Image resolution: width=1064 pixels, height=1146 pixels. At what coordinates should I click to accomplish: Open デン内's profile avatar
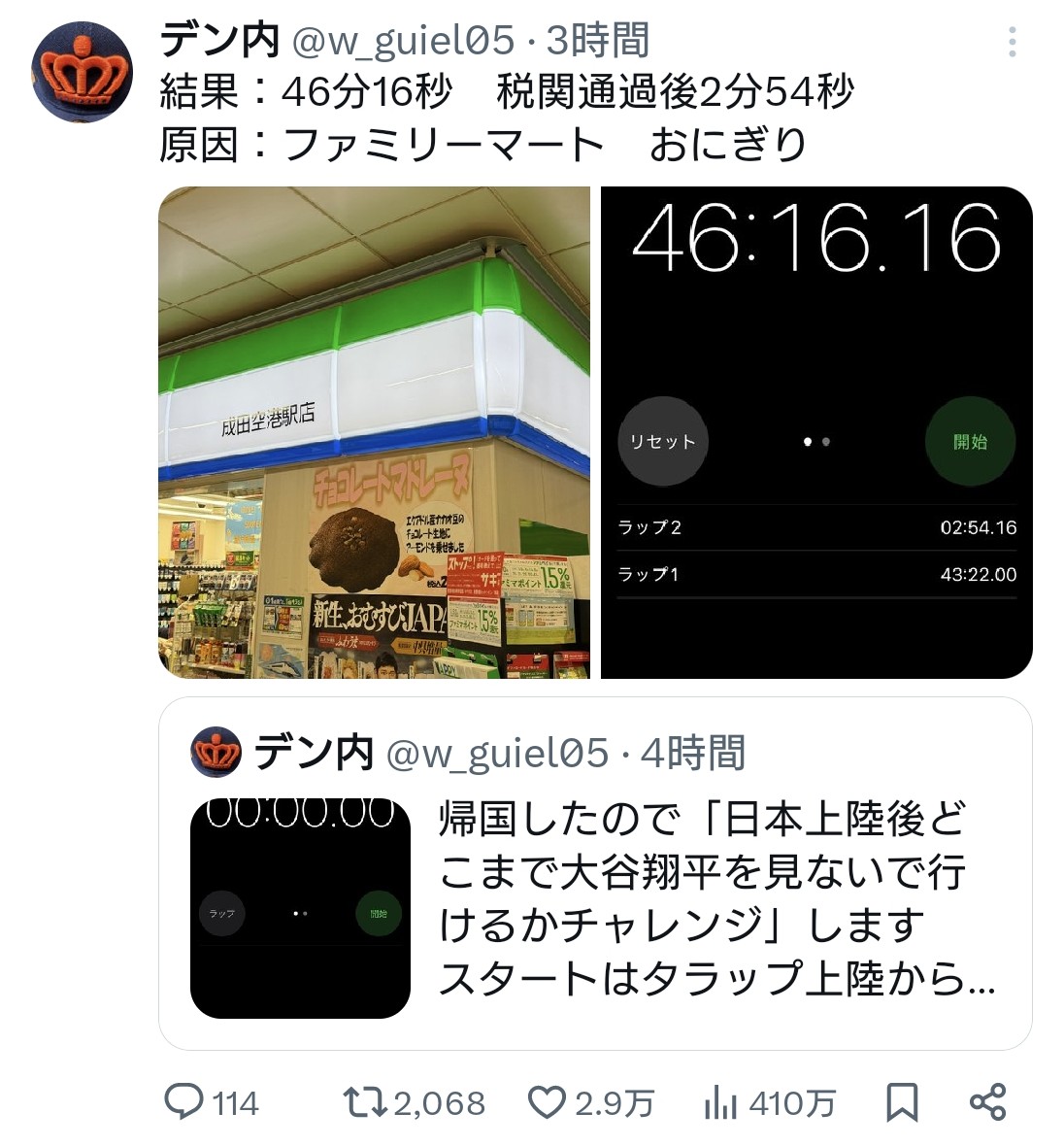(x=82, y=73)
